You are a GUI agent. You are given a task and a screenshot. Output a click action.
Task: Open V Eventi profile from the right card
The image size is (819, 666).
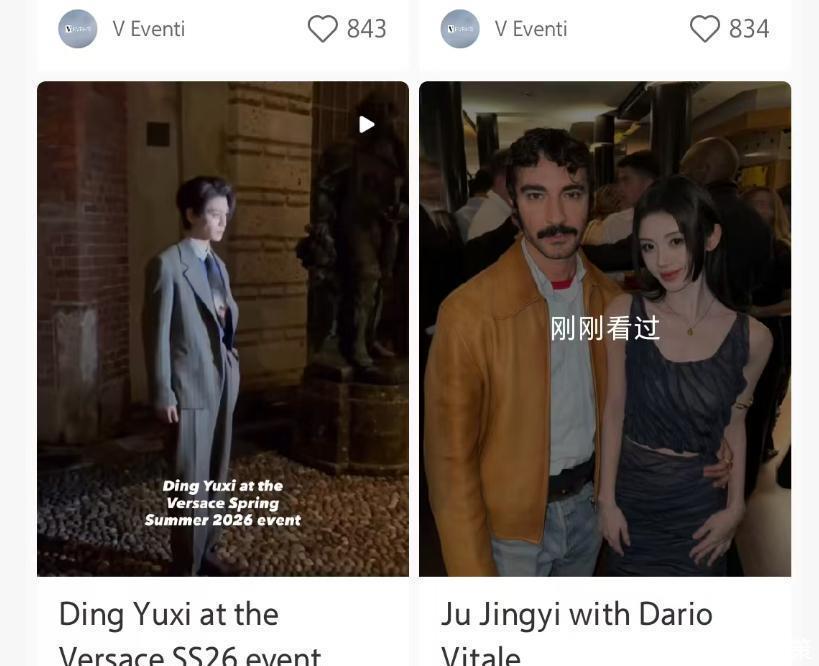click(460, 29)
